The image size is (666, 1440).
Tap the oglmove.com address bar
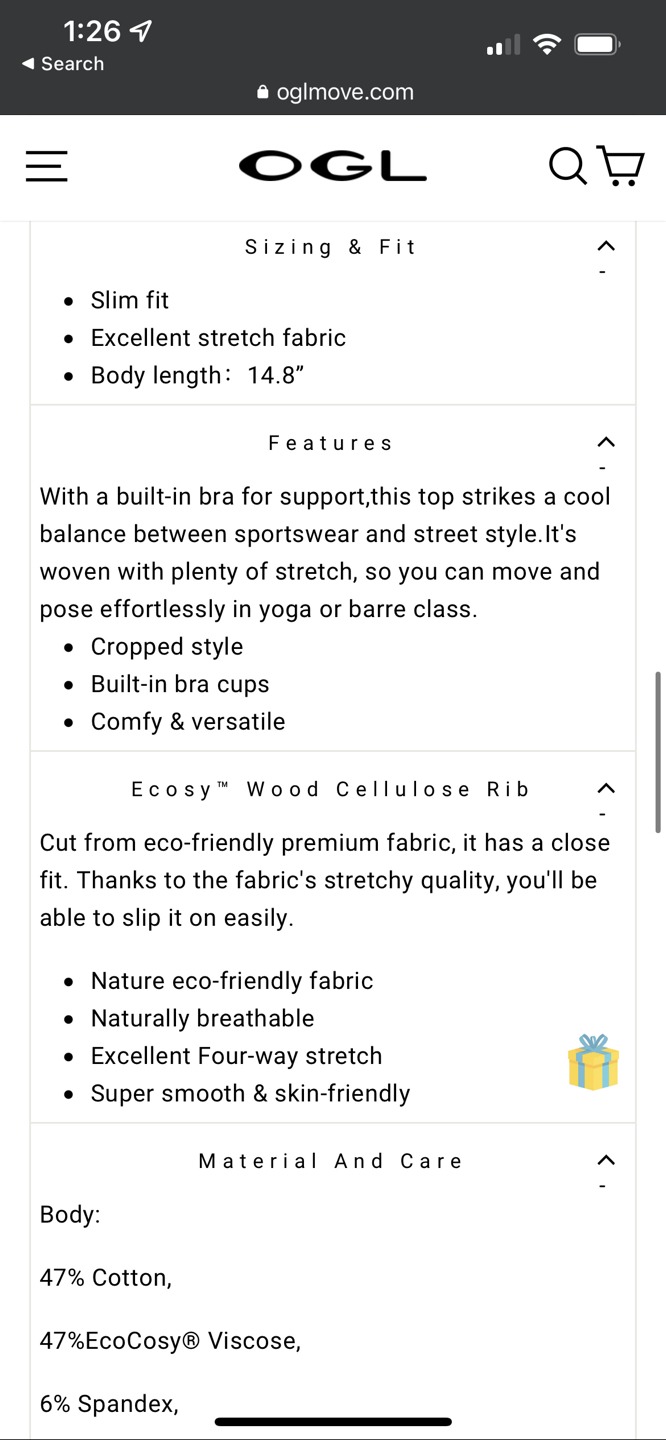[334, 92]
